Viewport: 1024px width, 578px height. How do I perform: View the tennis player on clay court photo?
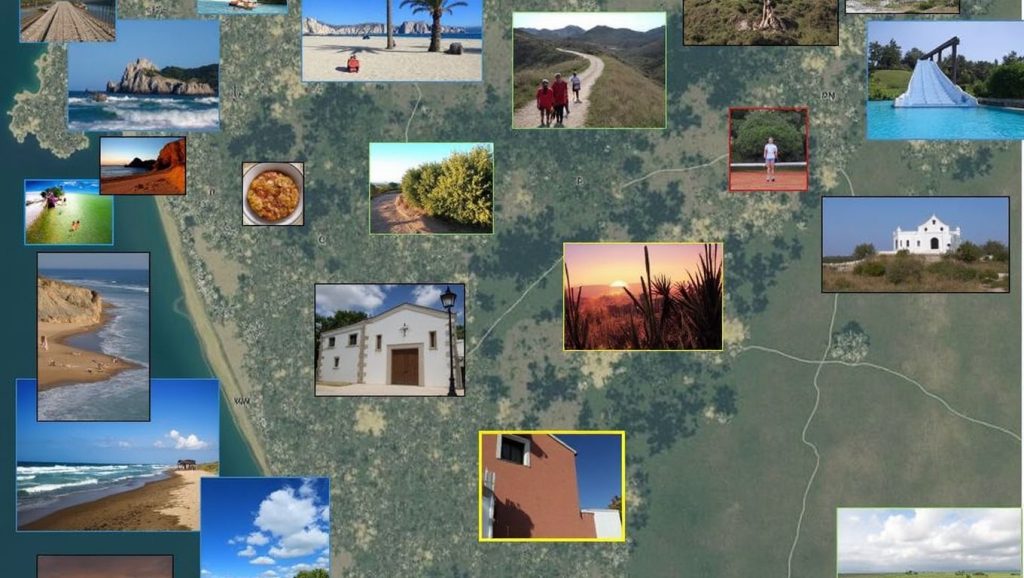(768, 149)
